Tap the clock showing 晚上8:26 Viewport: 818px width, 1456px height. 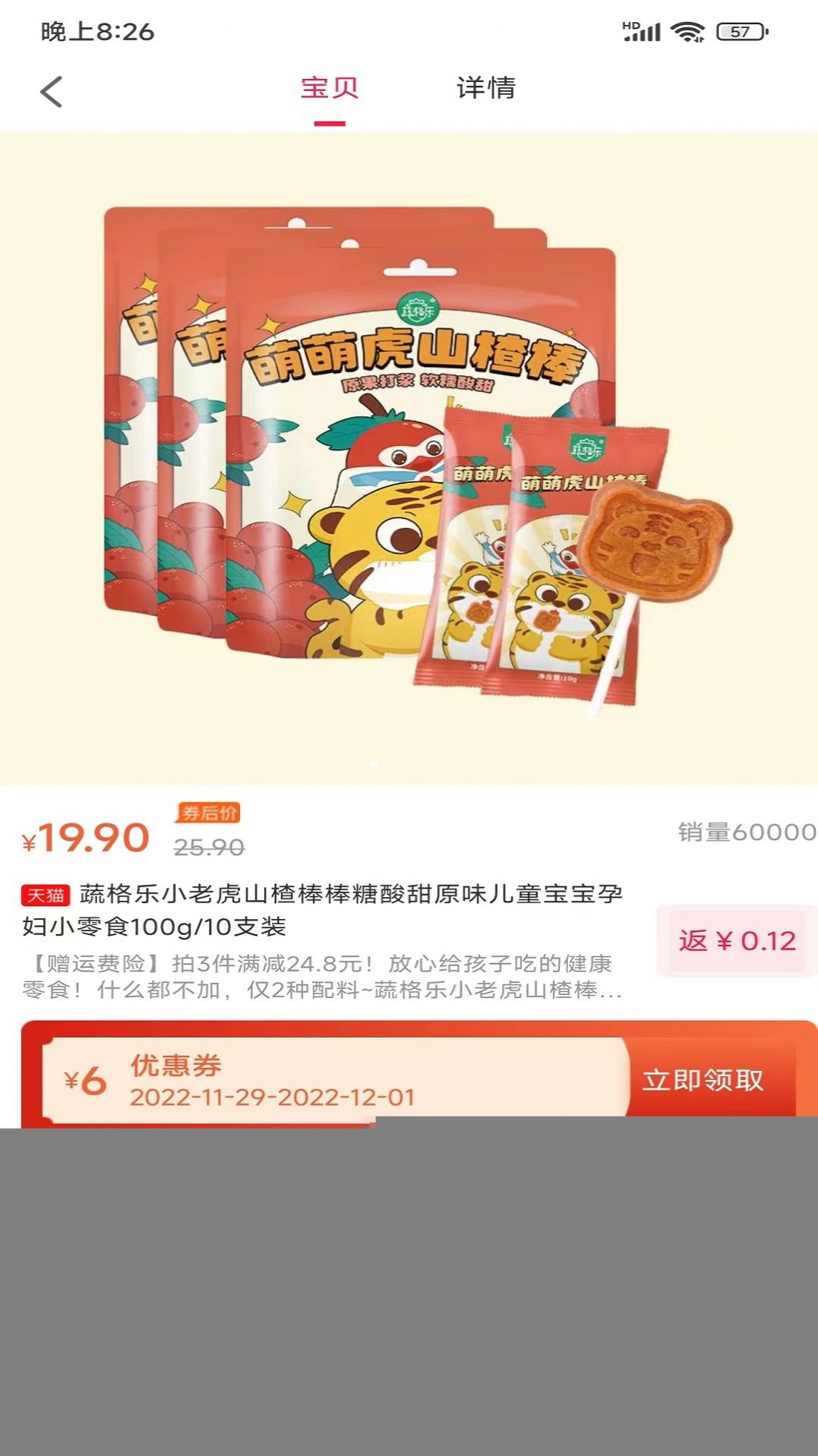click(94, 30)
